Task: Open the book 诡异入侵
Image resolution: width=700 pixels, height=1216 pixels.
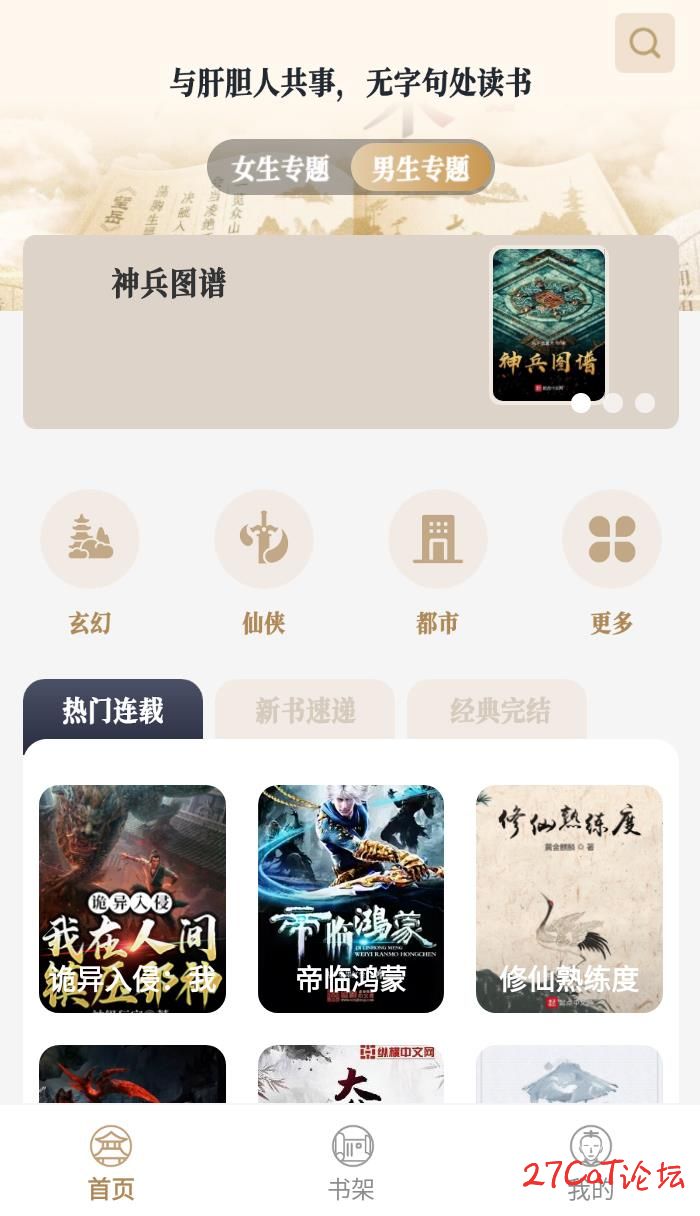Action: click(x=132, y=898)
